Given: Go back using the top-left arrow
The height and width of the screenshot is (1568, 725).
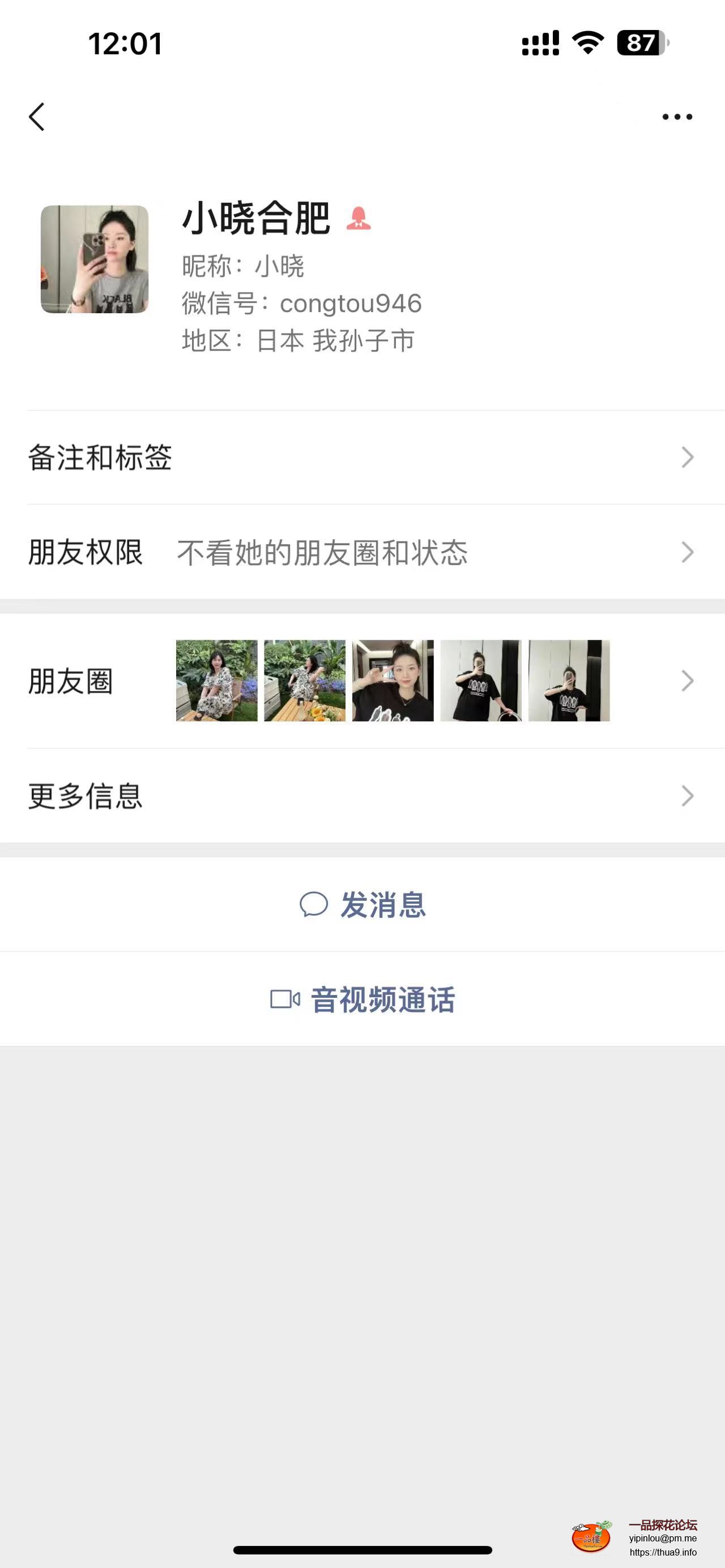Looking at the screenshot, I should click(x=36, y=117).
